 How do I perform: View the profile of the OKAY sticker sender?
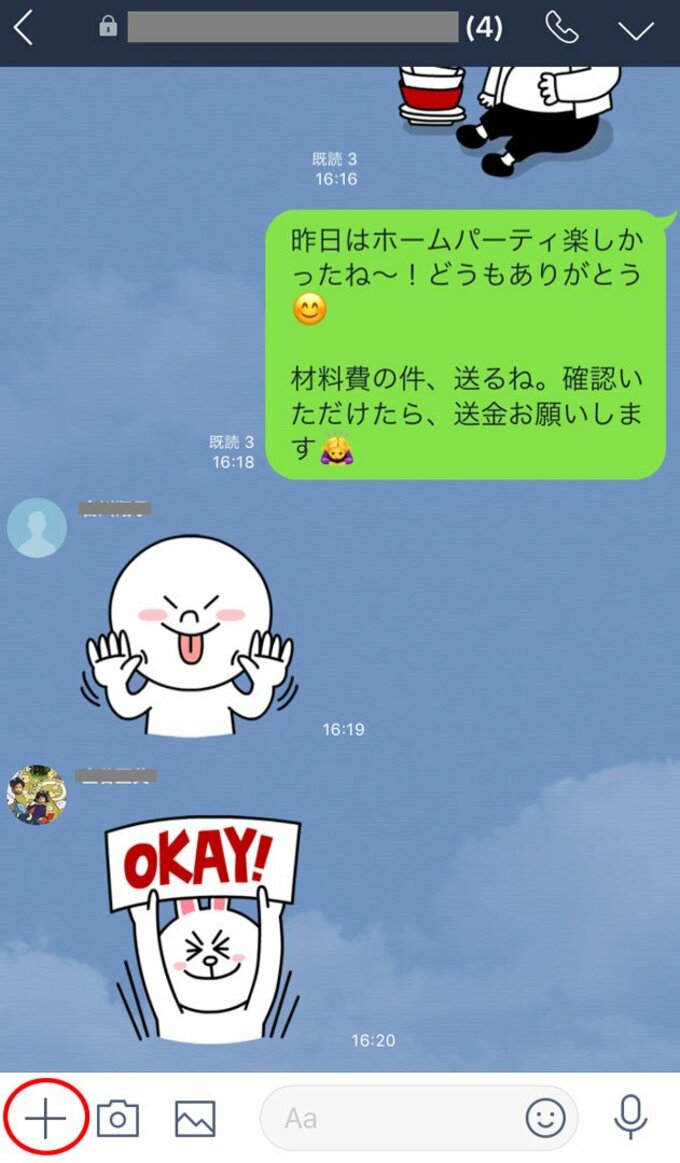pyautogui.click(x=37, y=796)
